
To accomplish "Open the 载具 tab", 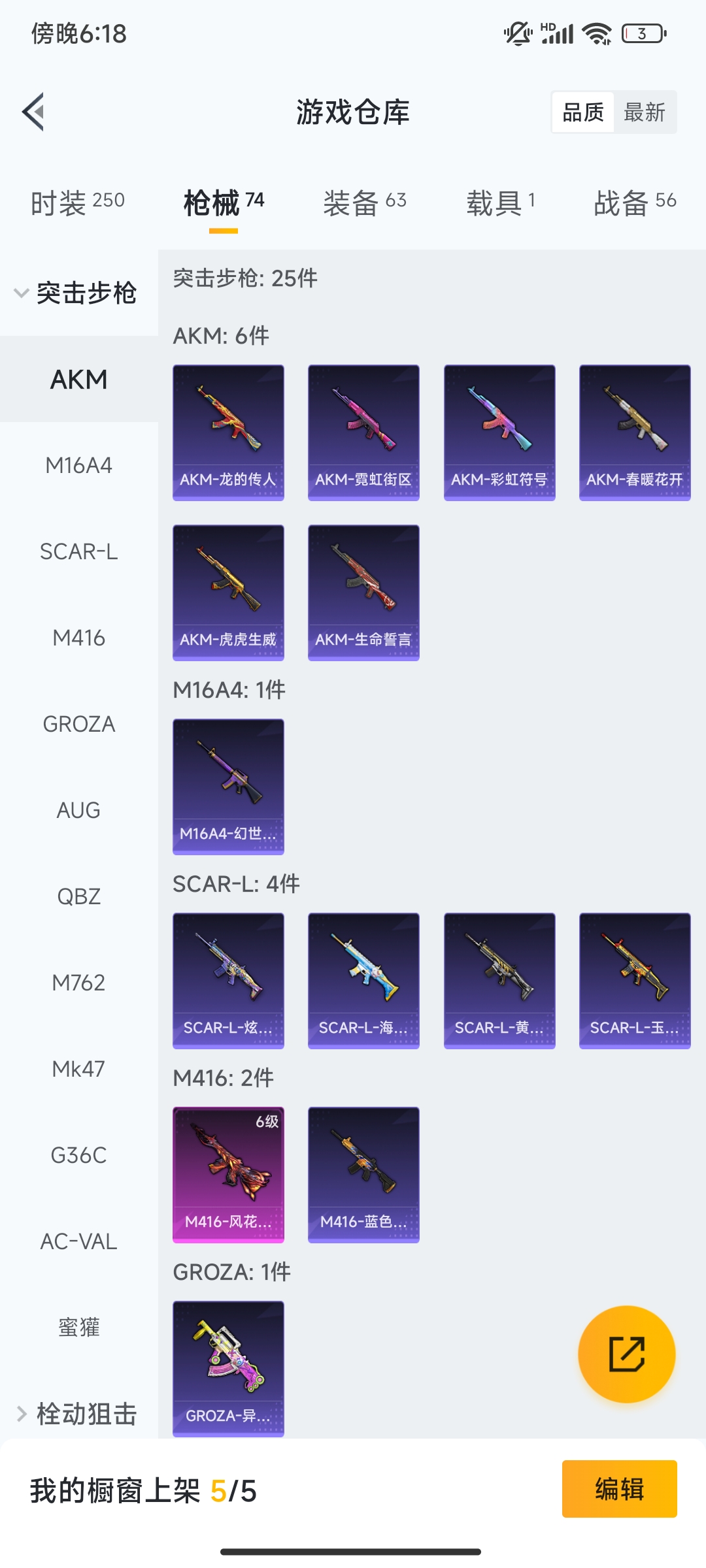I will pyautogui.click(x=501, y=203).
